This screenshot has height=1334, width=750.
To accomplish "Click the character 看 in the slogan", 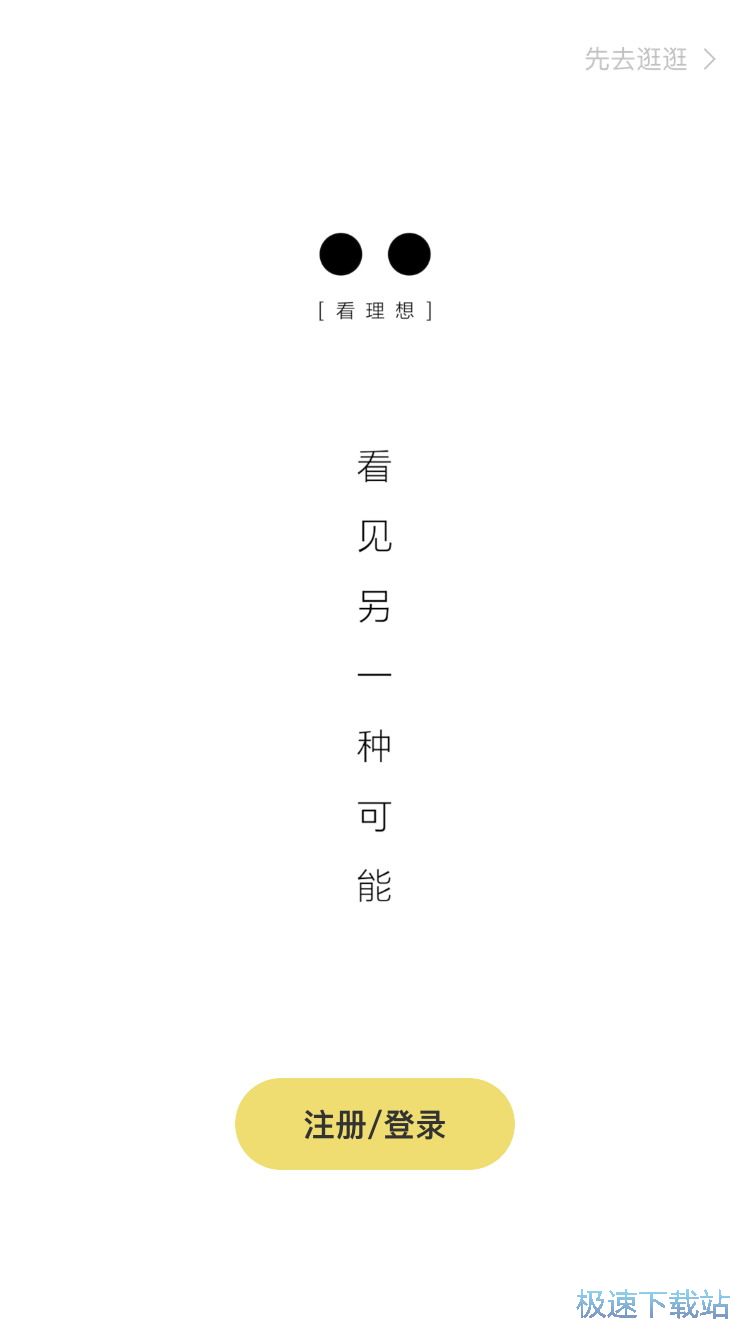I will coord(375,466).
